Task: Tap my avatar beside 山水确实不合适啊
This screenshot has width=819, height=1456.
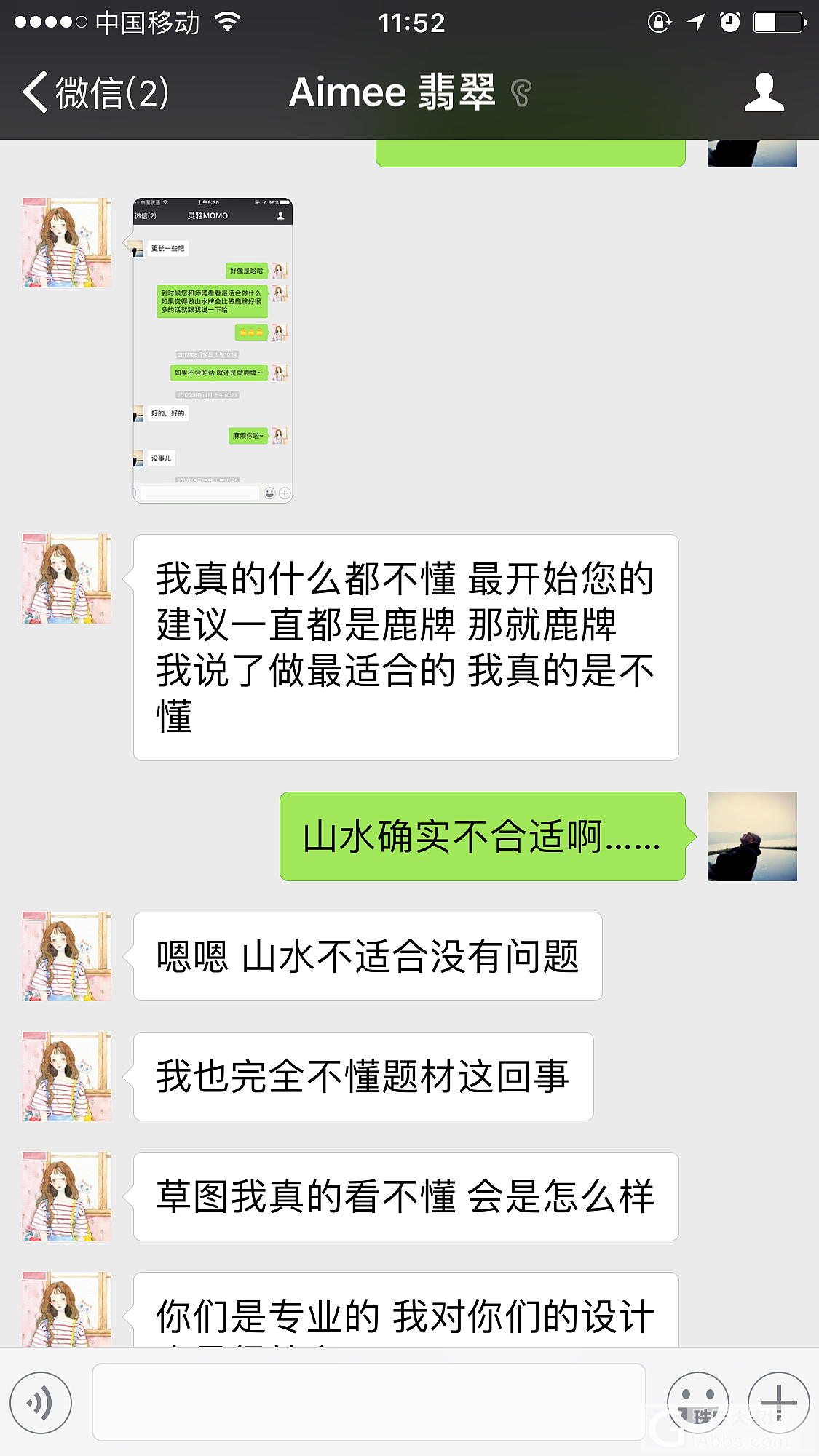Action: (x=752, y=837)
